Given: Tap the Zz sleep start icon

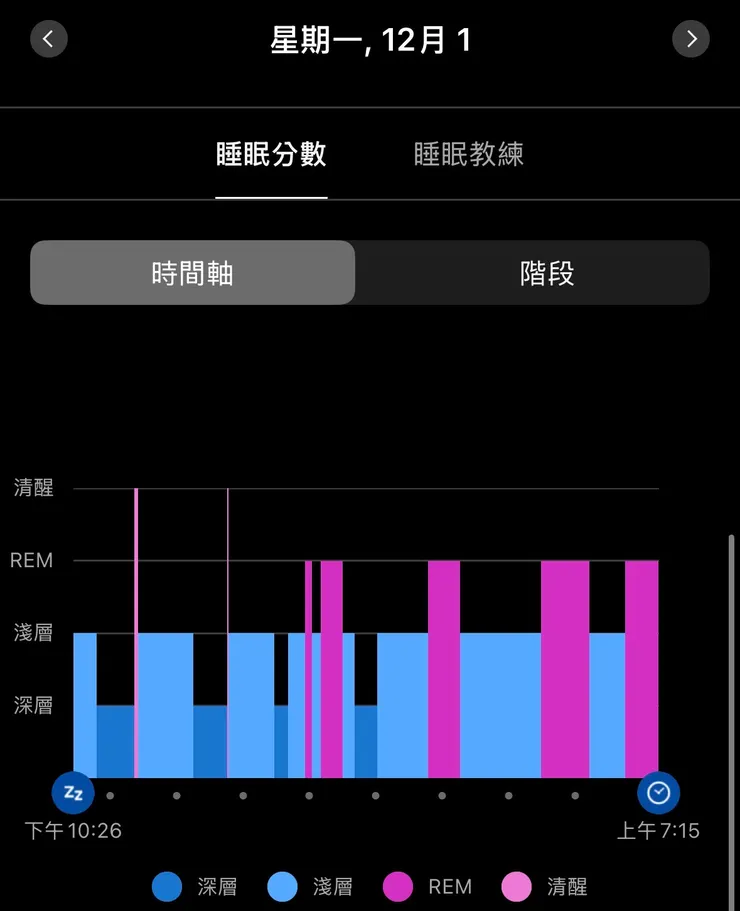Looking at the screenshot, I should 72,792.
